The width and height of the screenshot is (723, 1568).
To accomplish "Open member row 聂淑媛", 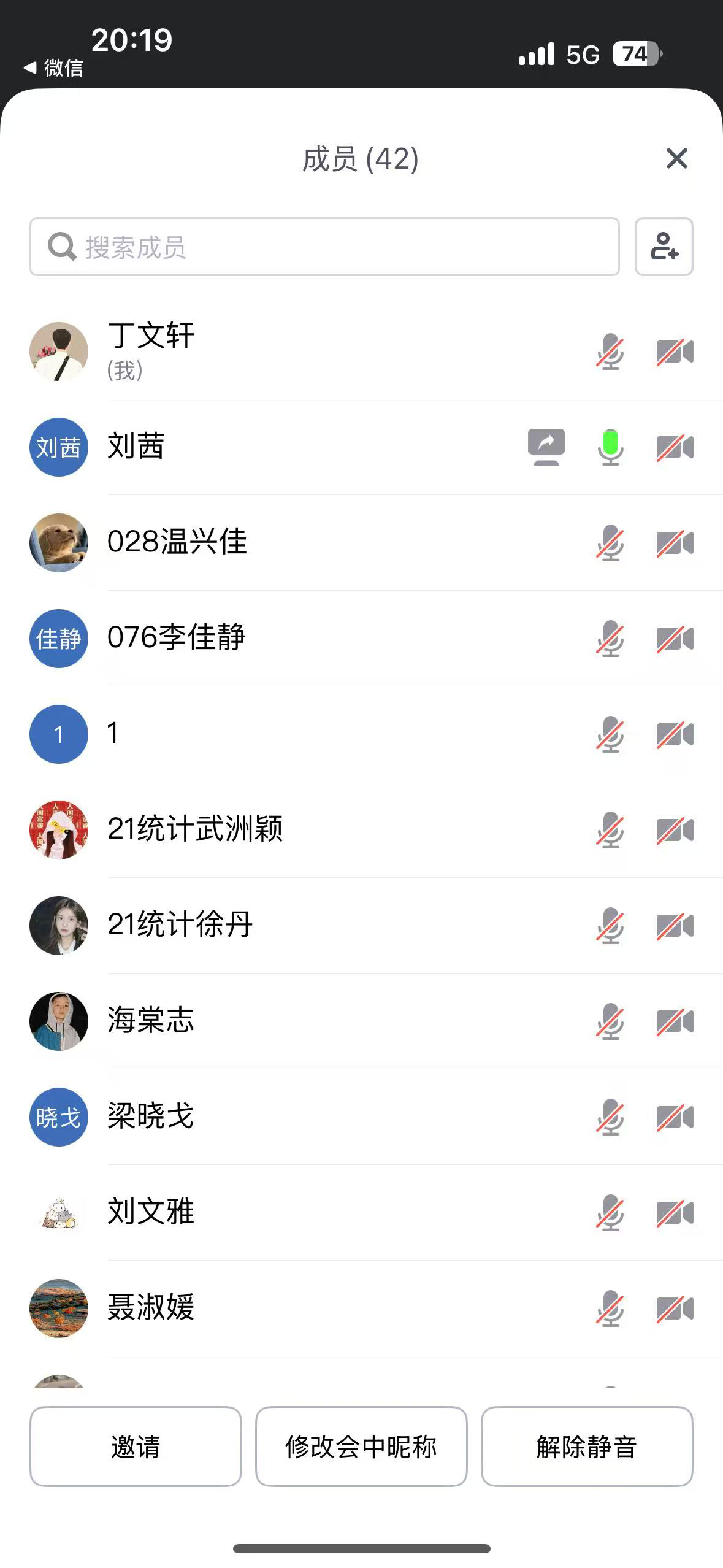I will coord(307,1308).
